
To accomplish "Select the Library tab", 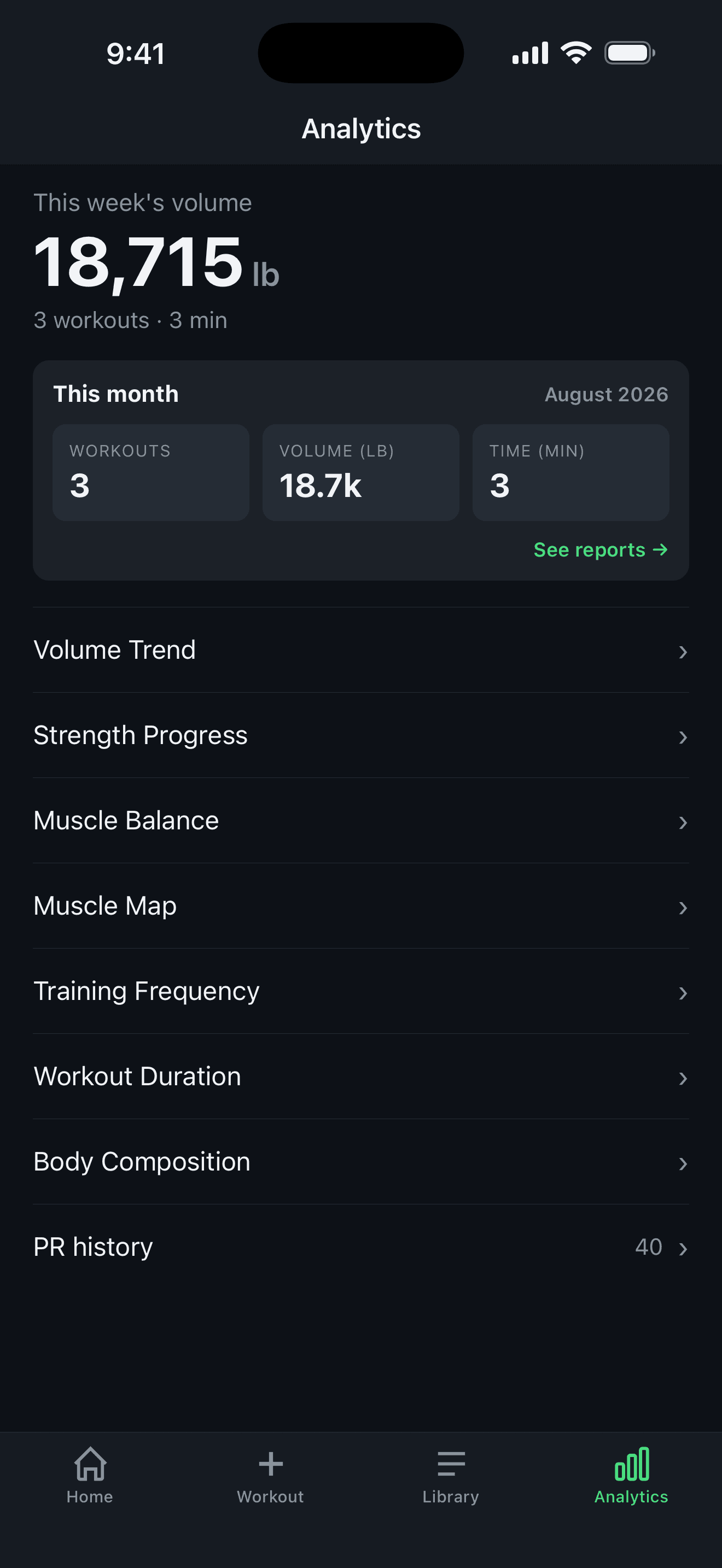I will 451,1476.
